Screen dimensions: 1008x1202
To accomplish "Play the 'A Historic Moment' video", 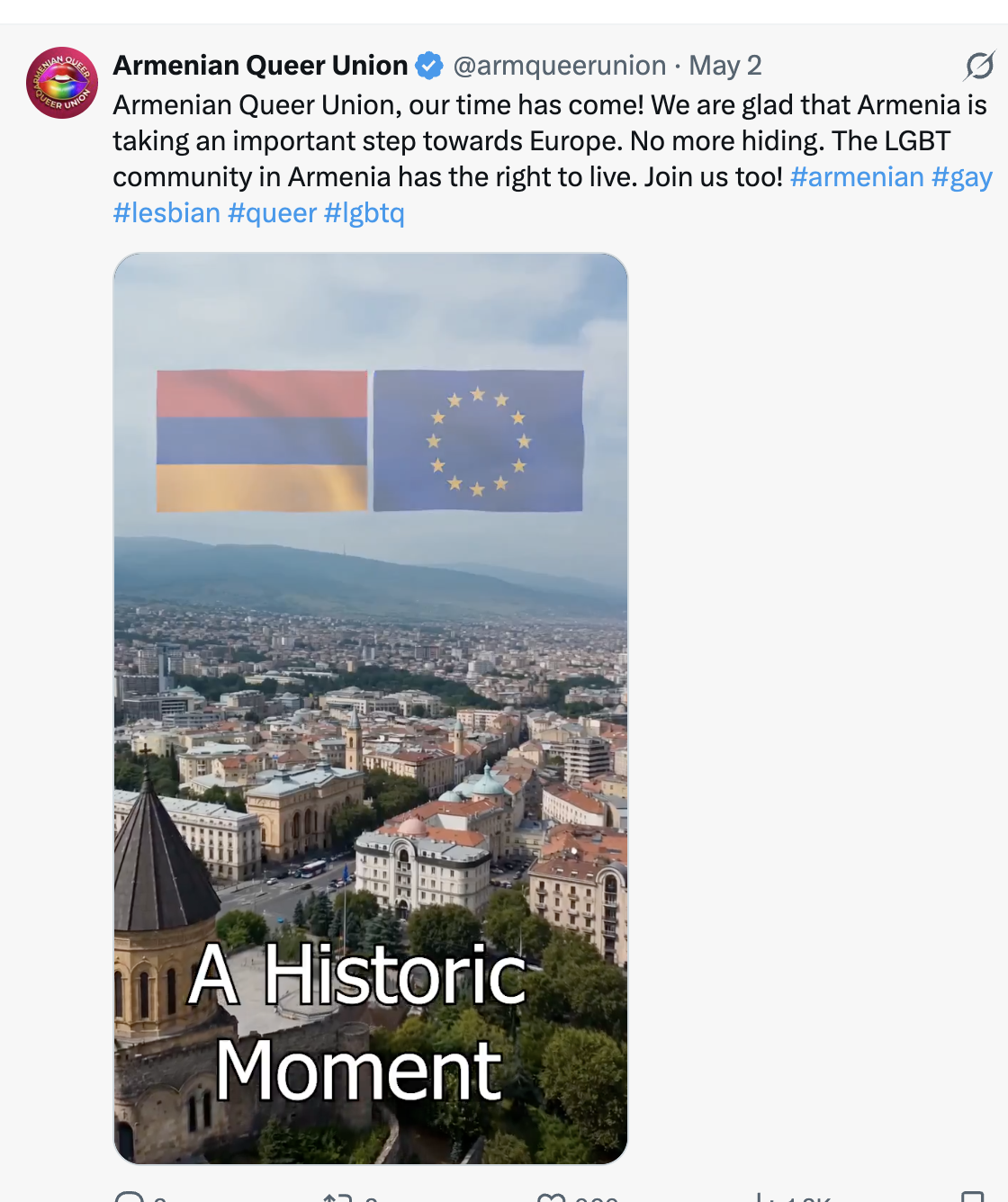I will tap(371, 709).
